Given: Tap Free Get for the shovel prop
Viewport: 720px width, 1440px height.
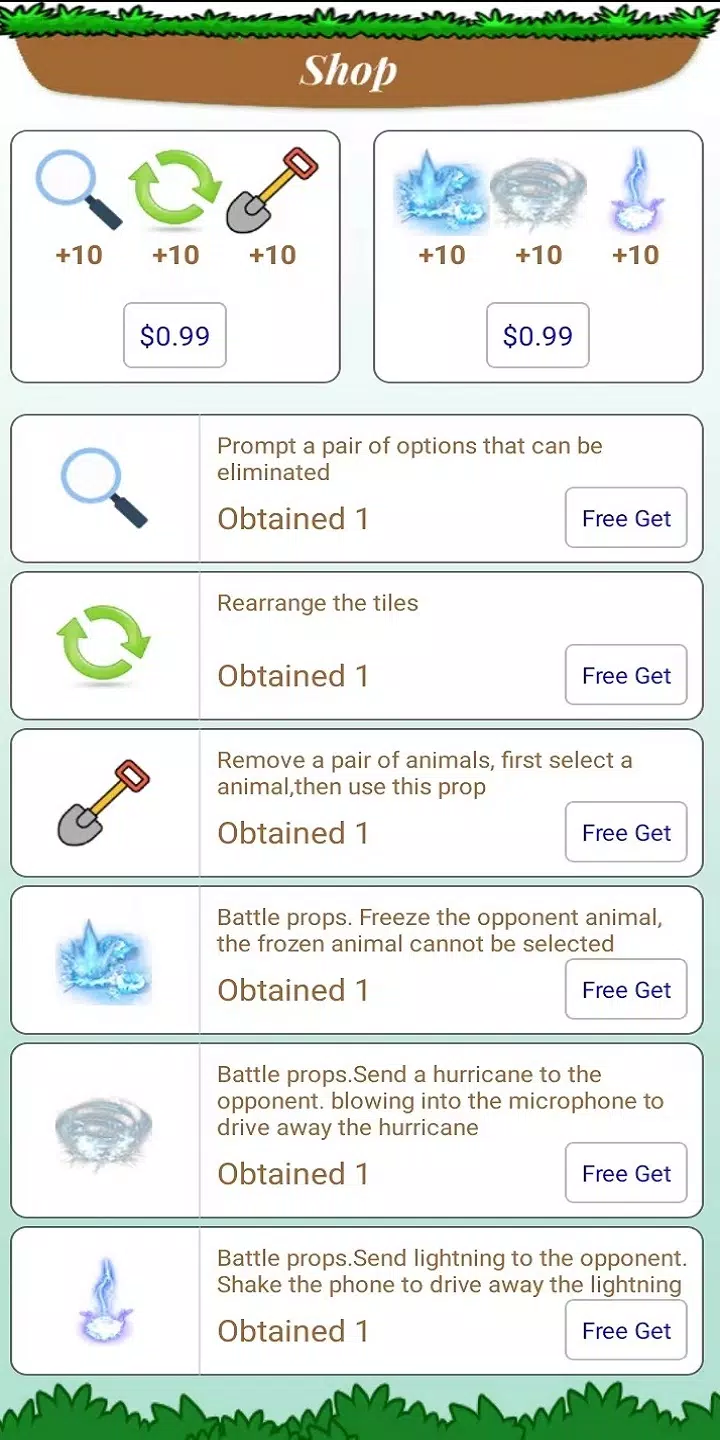Looking at the screenshot, I should point(626,832).
